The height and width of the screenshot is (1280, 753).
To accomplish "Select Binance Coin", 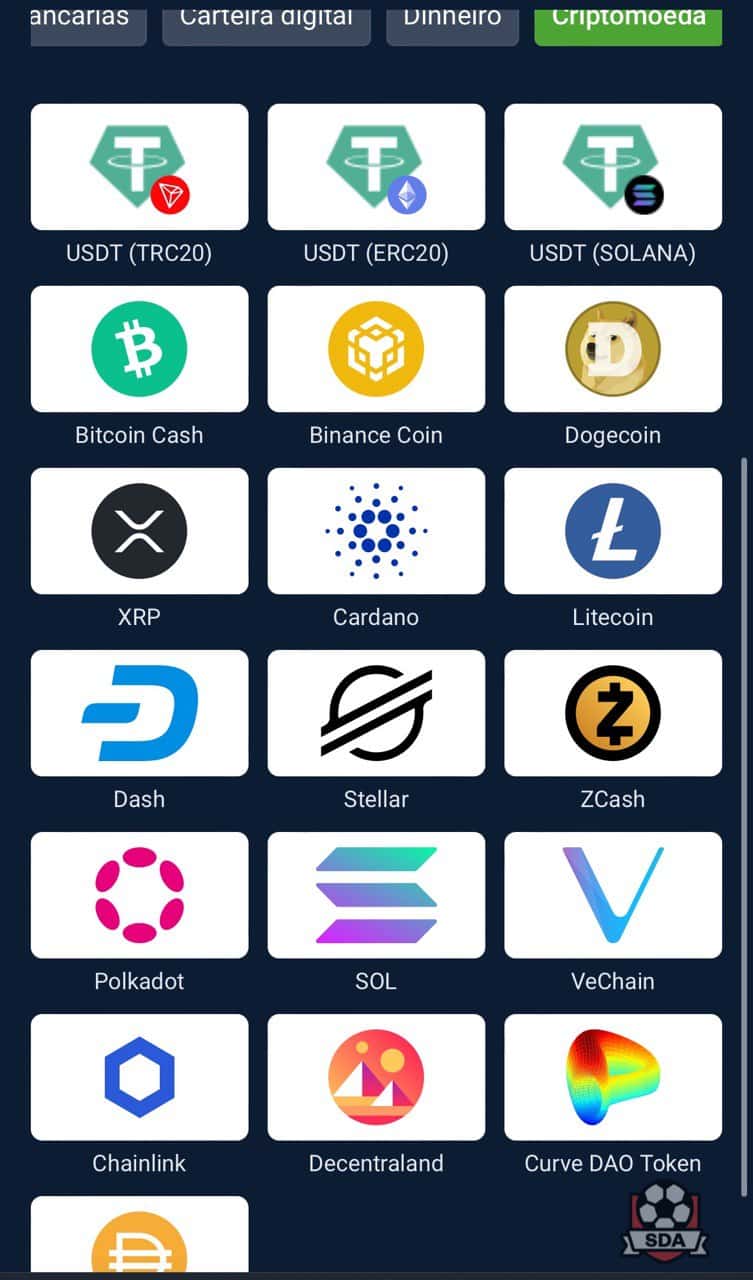I will 376,349.
